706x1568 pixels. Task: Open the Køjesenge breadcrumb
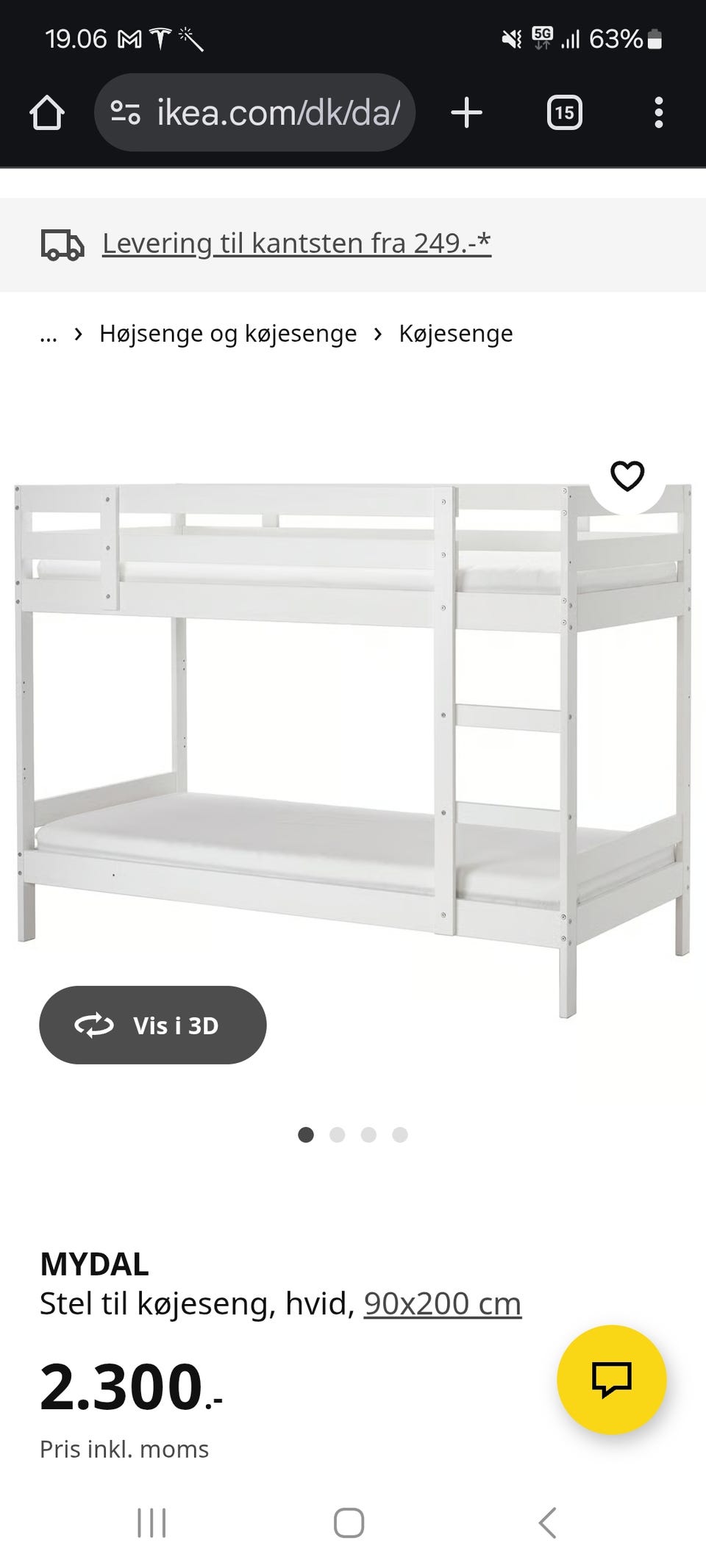tap(456, 334)
